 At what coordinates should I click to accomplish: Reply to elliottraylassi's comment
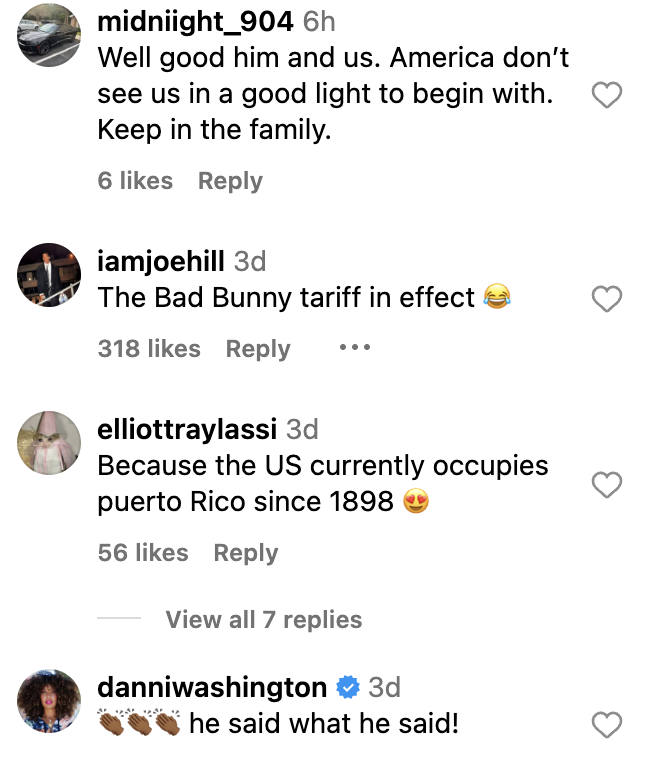(x=246, y=553)
